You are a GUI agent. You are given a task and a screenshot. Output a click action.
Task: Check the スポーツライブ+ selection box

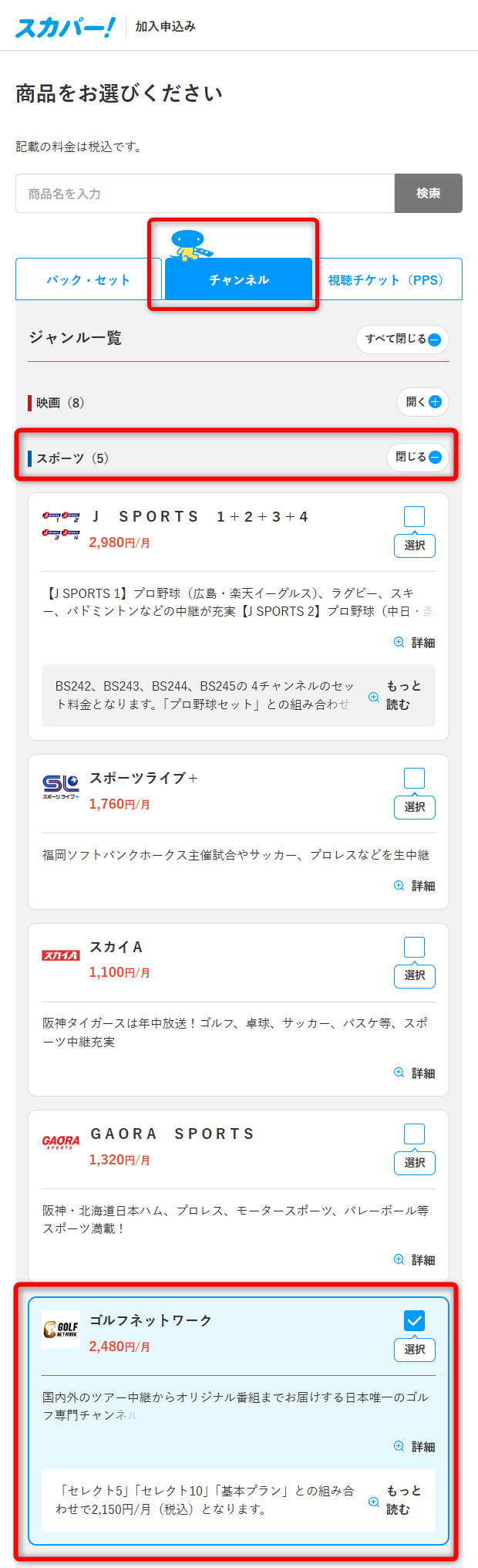click(414, 779)
